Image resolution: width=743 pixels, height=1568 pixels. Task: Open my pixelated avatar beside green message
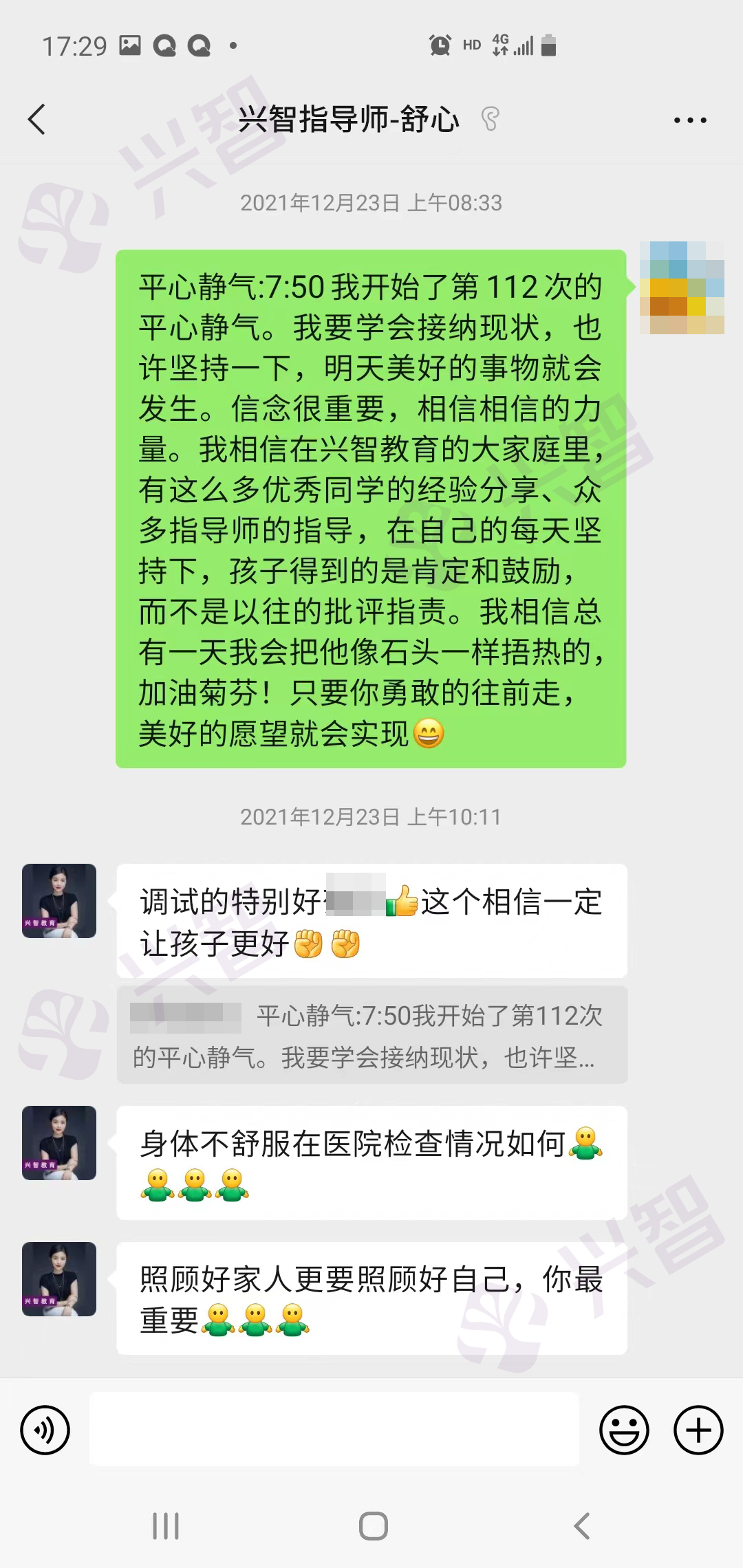pyautogui.click(x=681, y=287)
